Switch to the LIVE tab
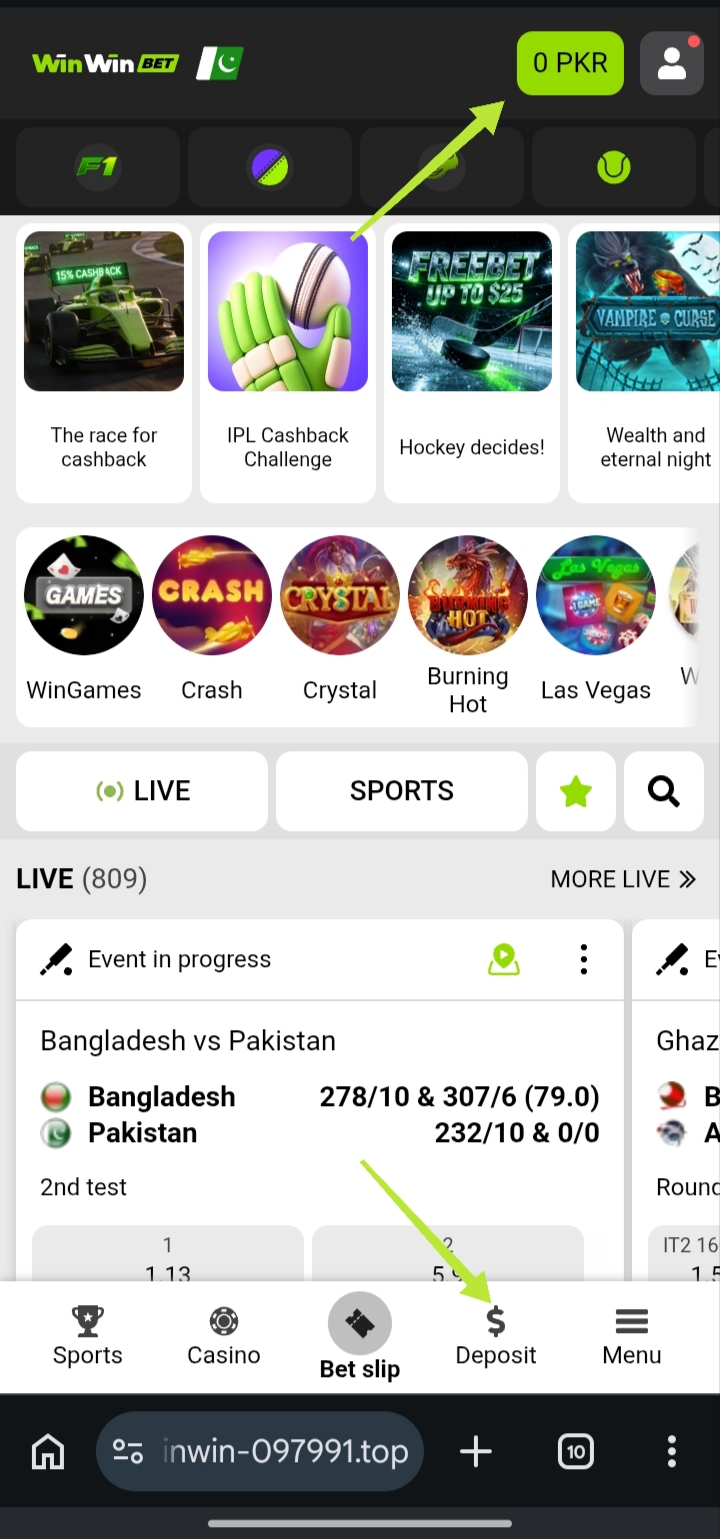This screenshot has height=1539, width=720. pos(142,791)
